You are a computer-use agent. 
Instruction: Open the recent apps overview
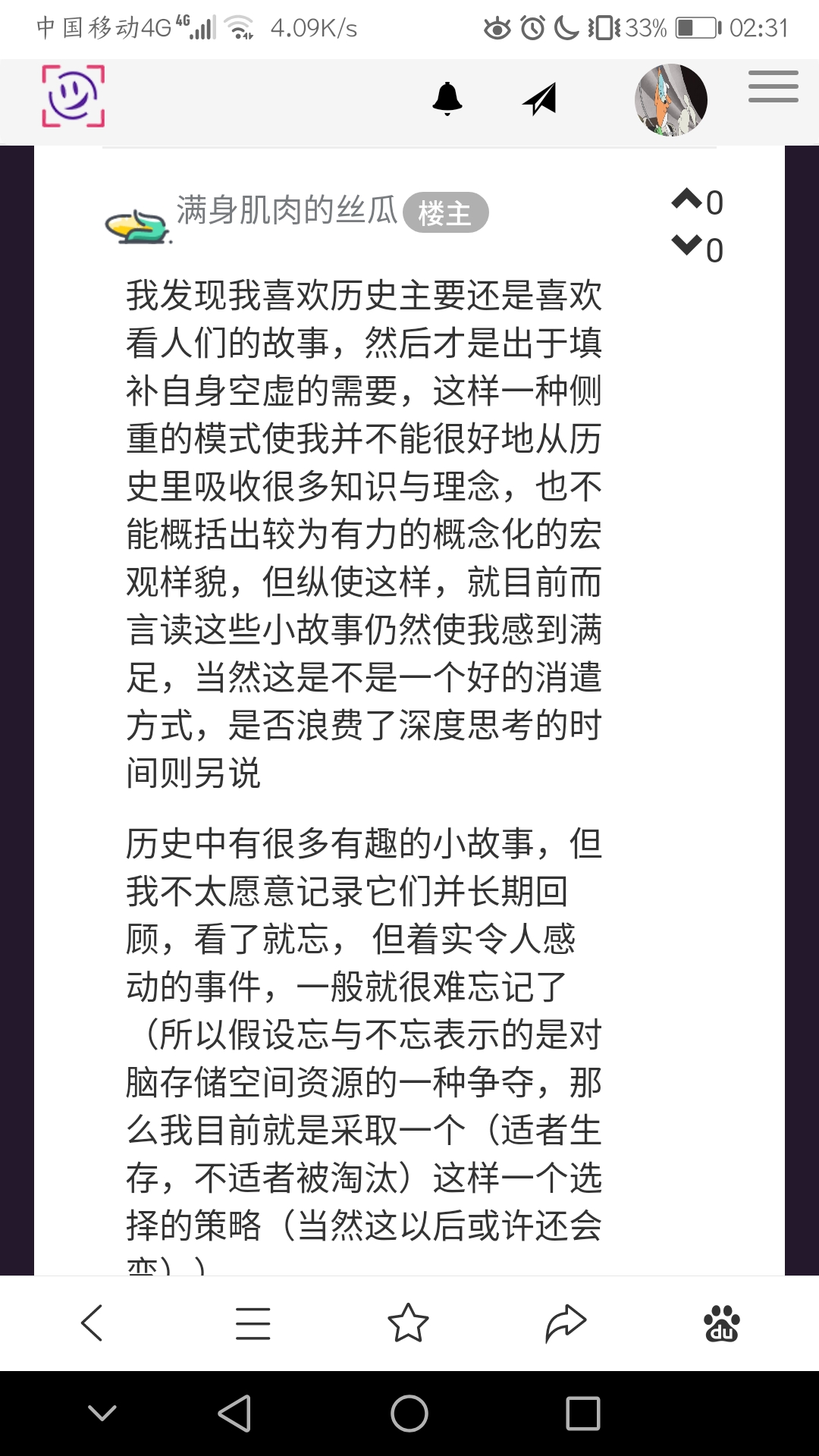point(582,1413)
